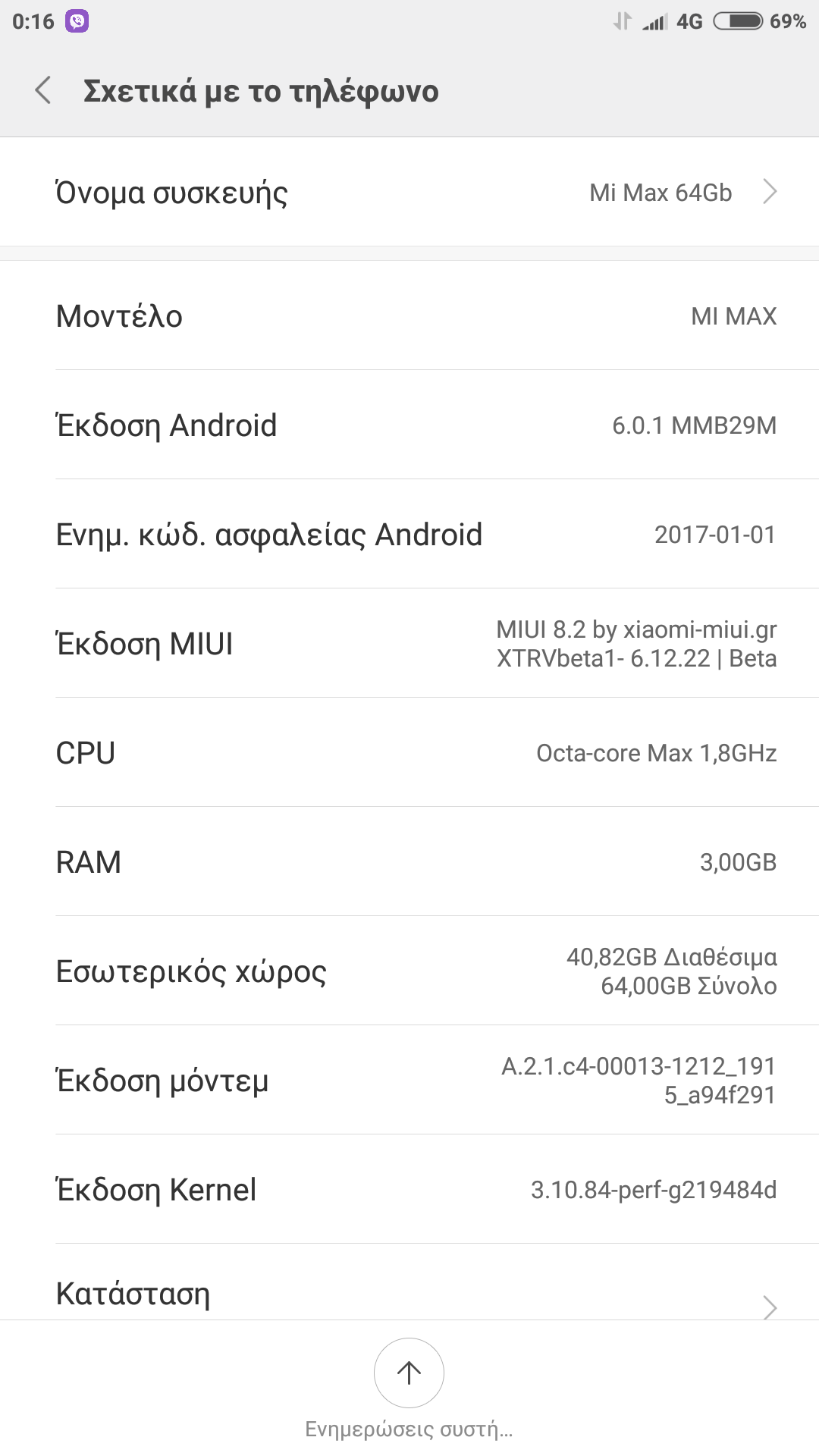This screenshot has height=1456, width=819.
Task: Tap the Ενημερώσεις συστήματος arrow button
Action: coord(409,1372)
